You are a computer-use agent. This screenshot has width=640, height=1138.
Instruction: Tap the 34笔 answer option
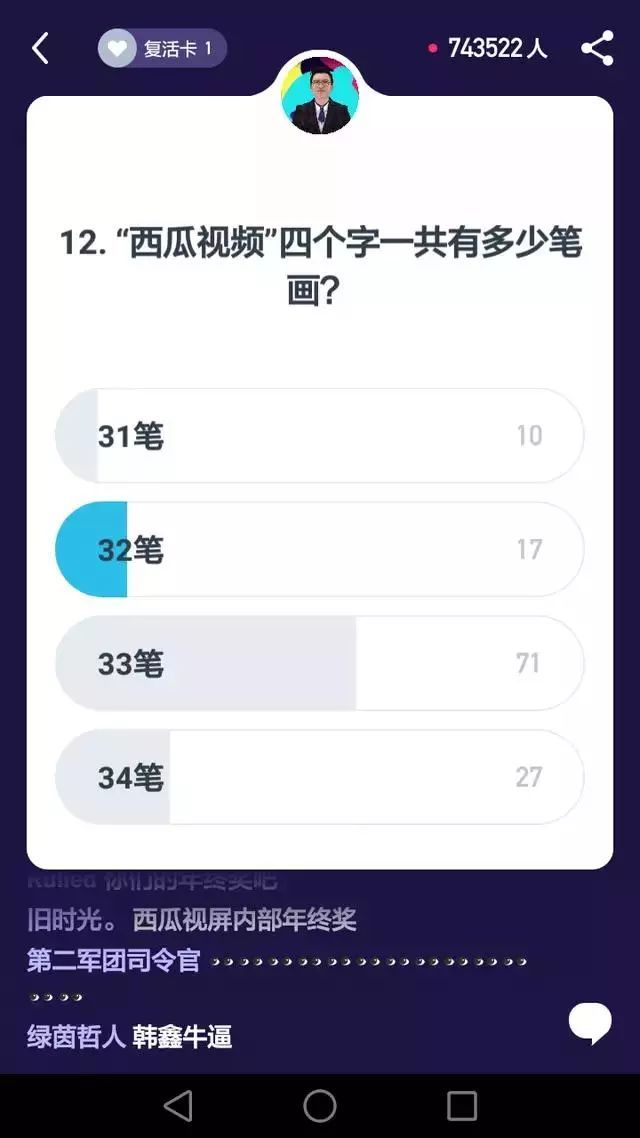(x=319, y=777)
